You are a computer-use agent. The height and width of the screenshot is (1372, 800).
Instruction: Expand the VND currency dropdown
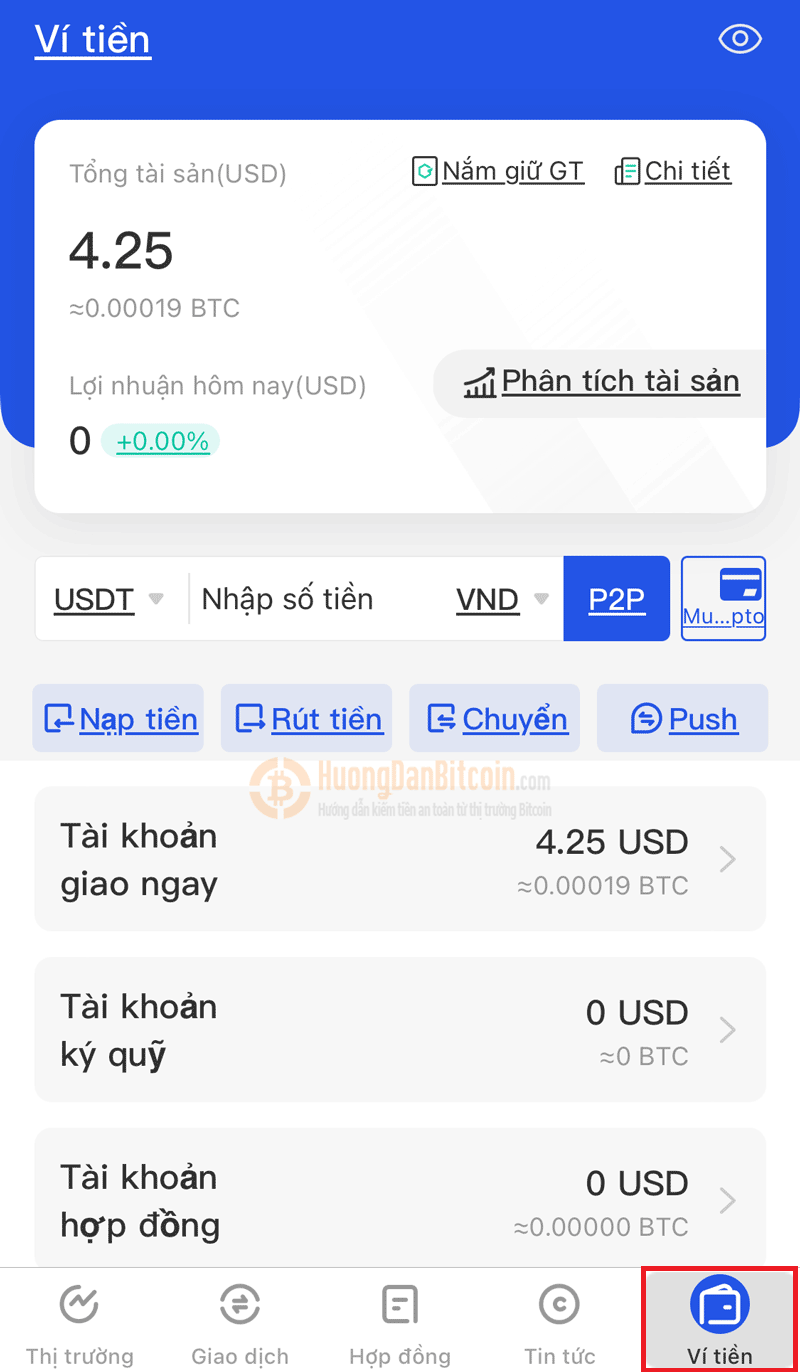click(503, 599)
